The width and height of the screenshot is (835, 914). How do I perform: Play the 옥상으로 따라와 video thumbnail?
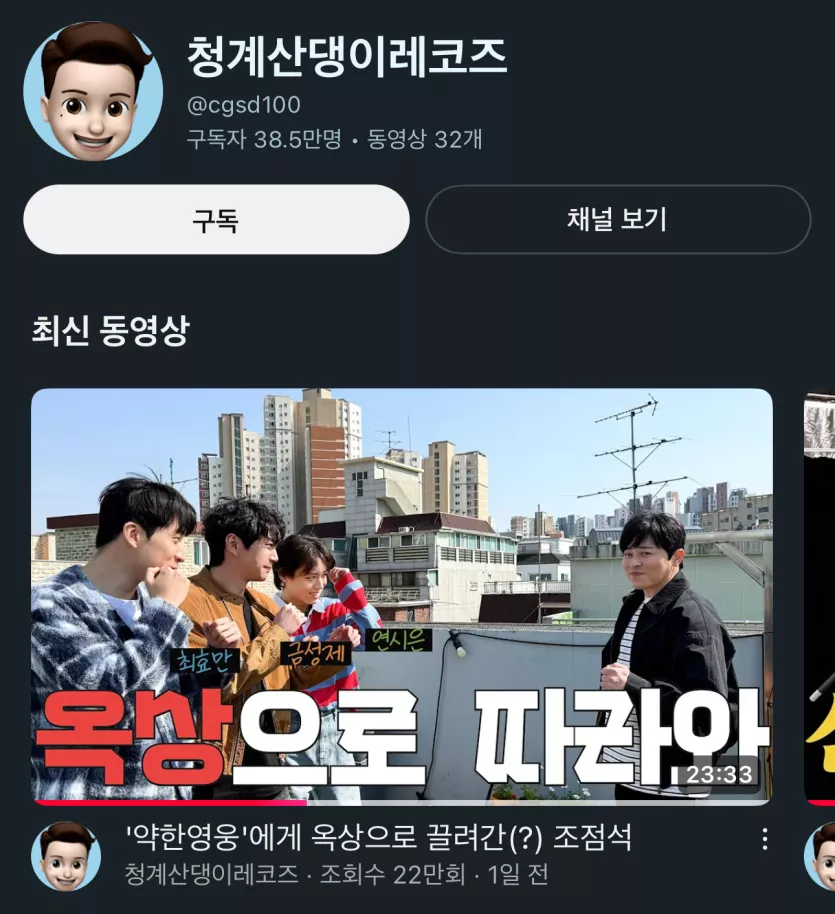(x=401, y=595)
